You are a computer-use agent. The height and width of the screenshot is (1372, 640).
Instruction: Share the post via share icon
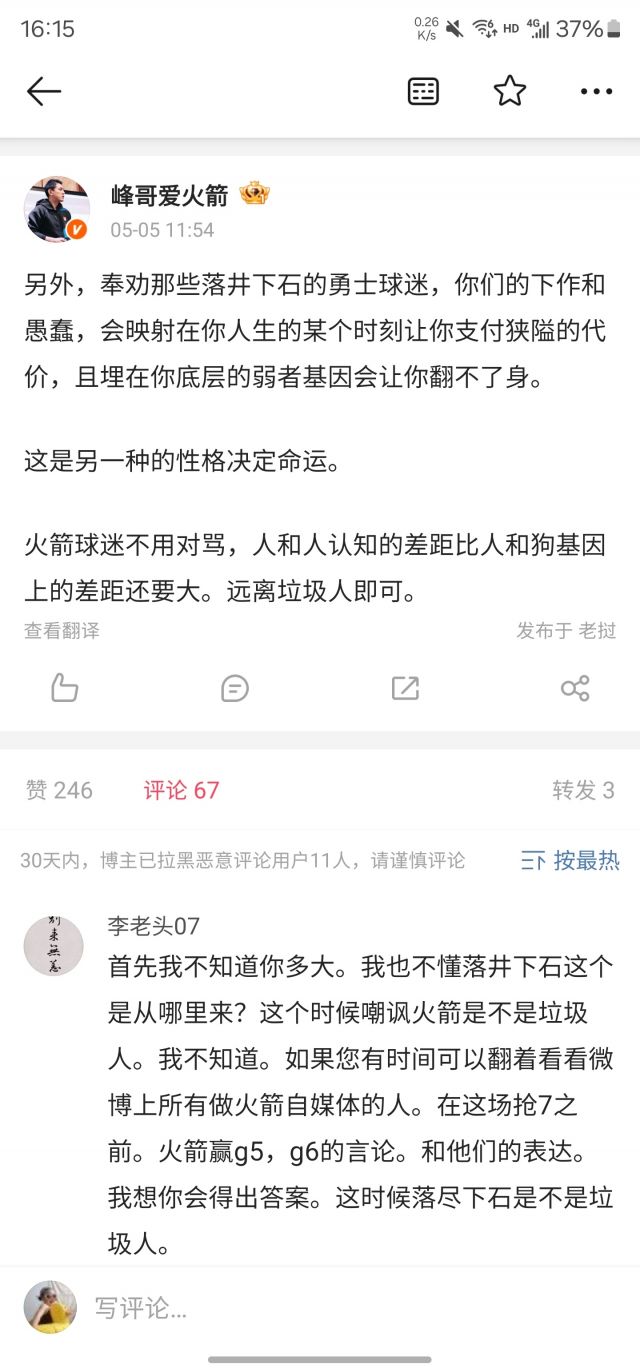(575, 688)
